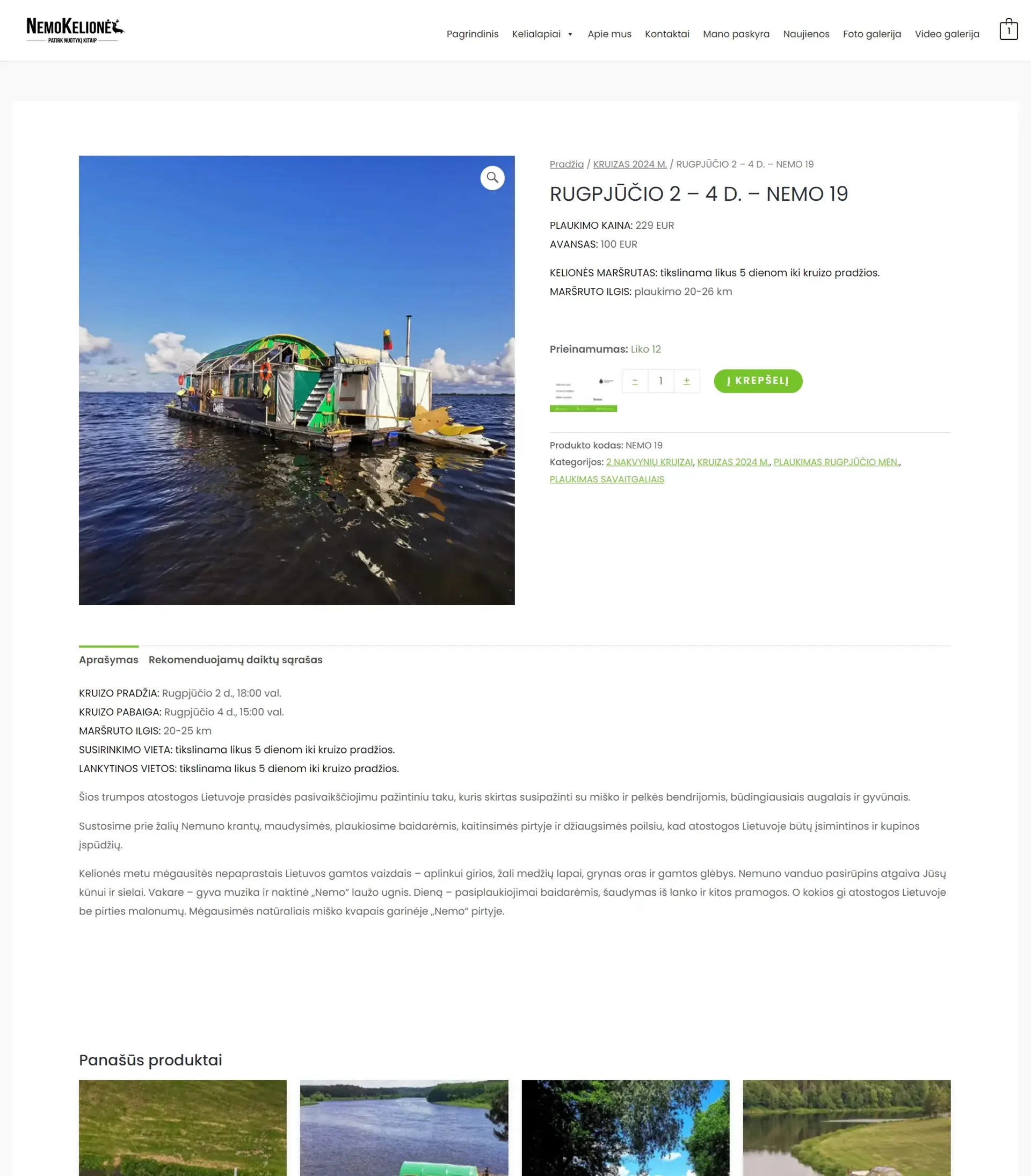
Task: Open KRUIZAS 2024 M. breadcrumb link
Action: [x=629, y=164]
